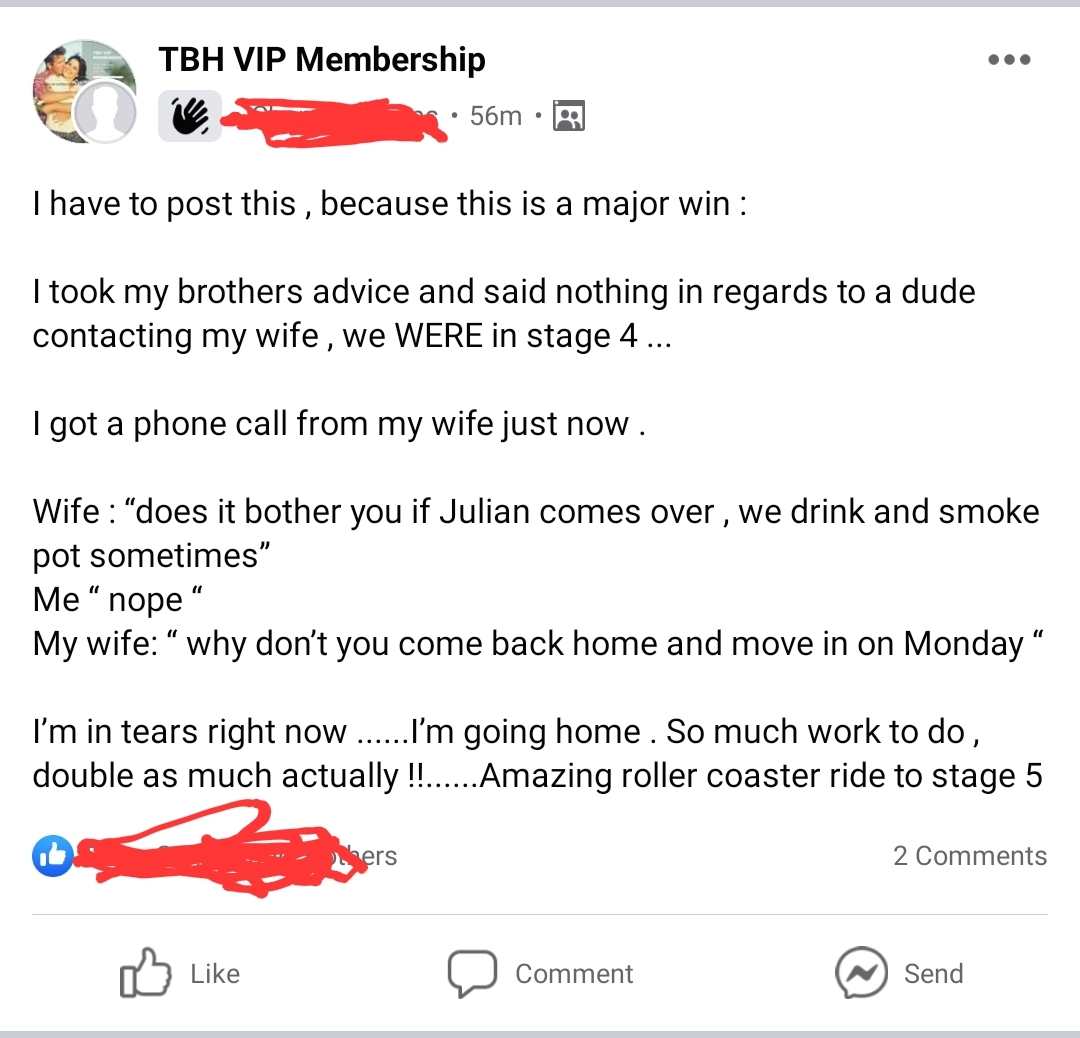Comment on this post
Image resolution: width=1080 pixels, height=1038 pixels.
540,973
